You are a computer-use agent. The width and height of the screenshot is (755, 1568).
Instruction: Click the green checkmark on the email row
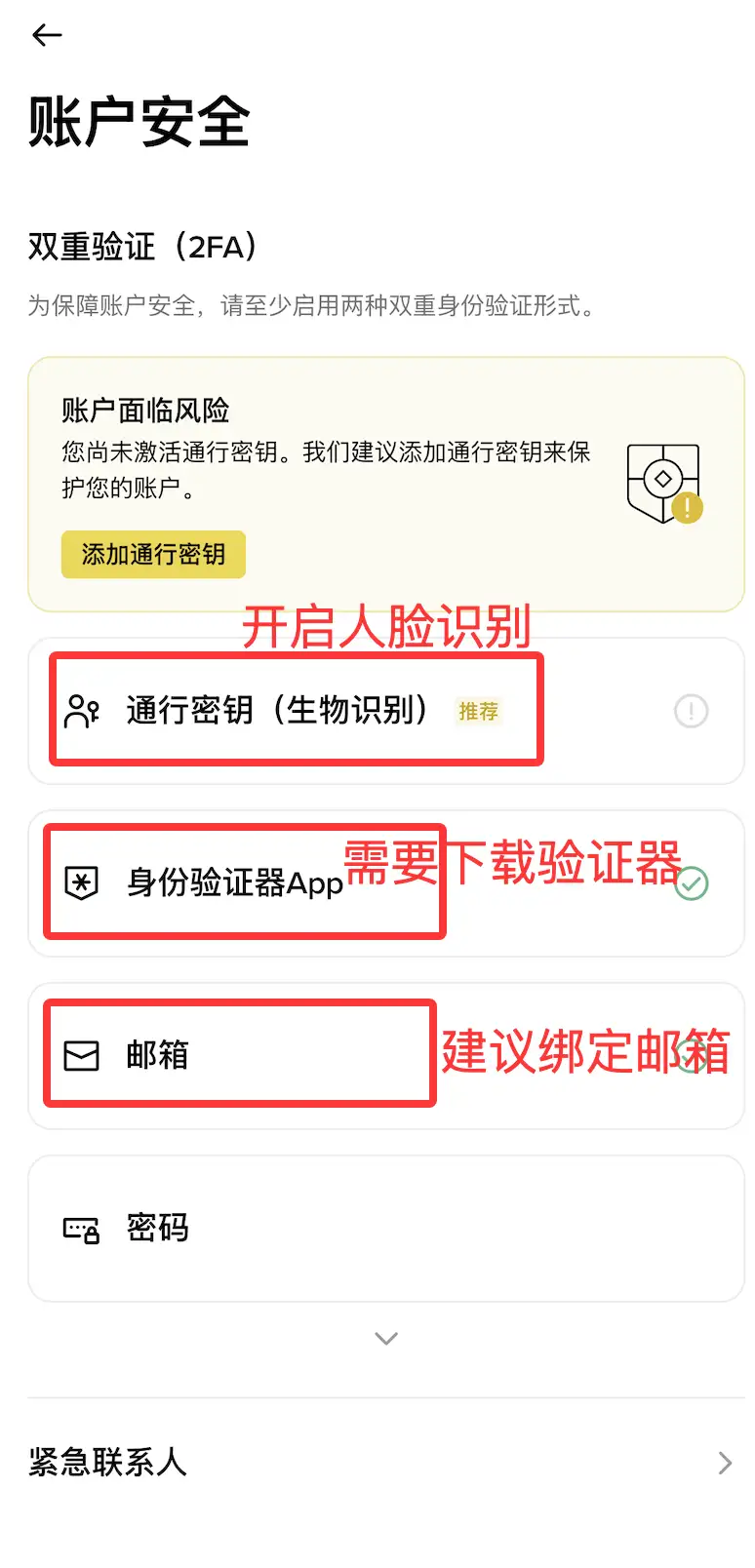[x=691, y=1054]
